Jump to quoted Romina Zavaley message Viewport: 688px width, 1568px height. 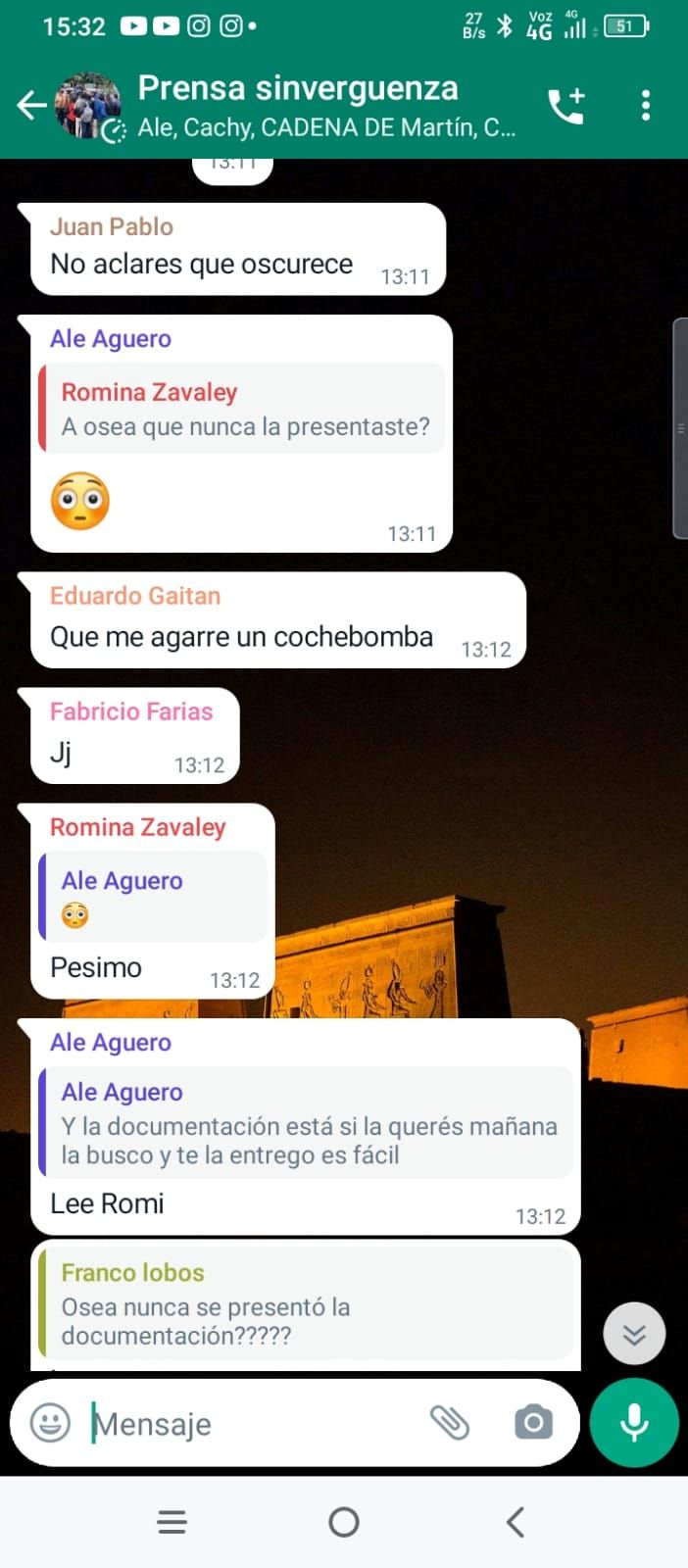tap(243, 410)
